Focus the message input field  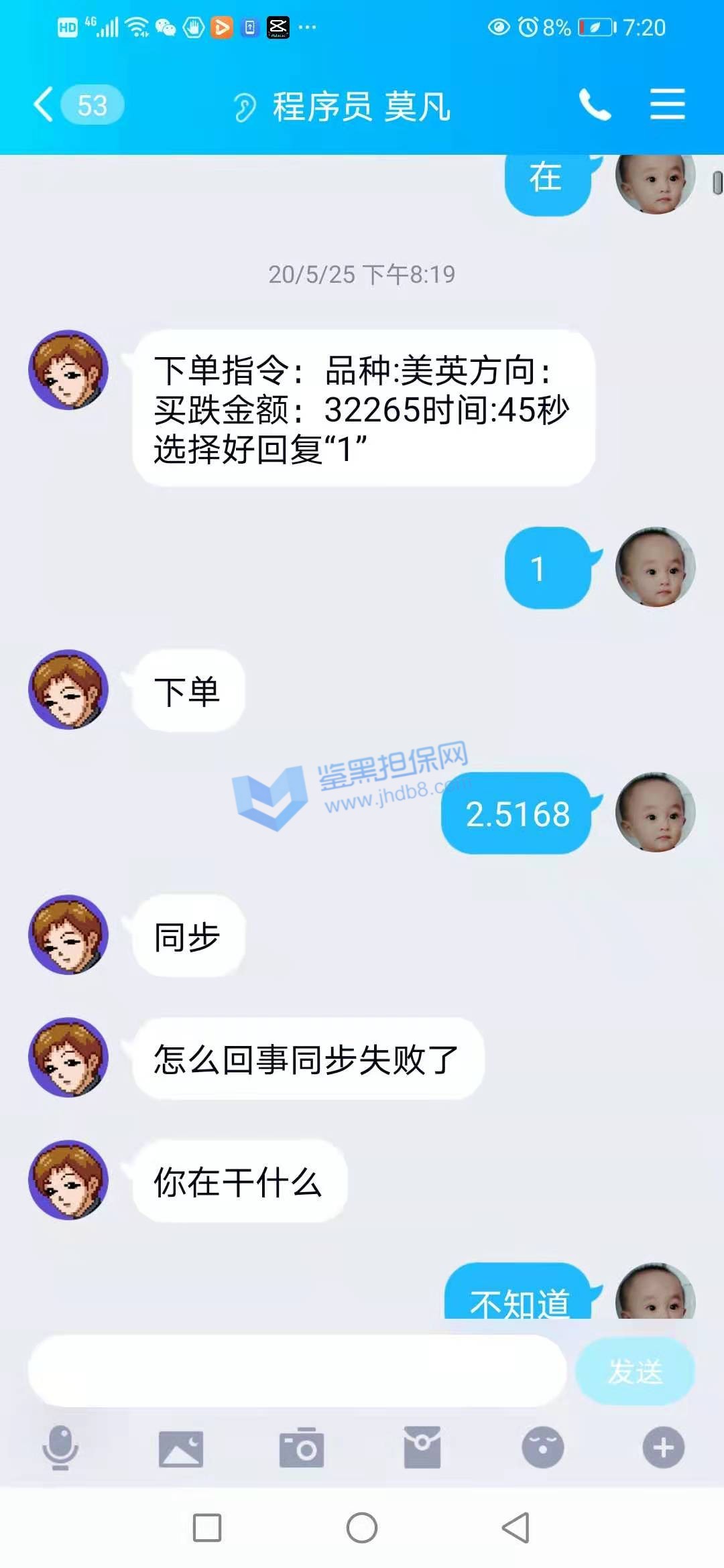pos(297,1371)
